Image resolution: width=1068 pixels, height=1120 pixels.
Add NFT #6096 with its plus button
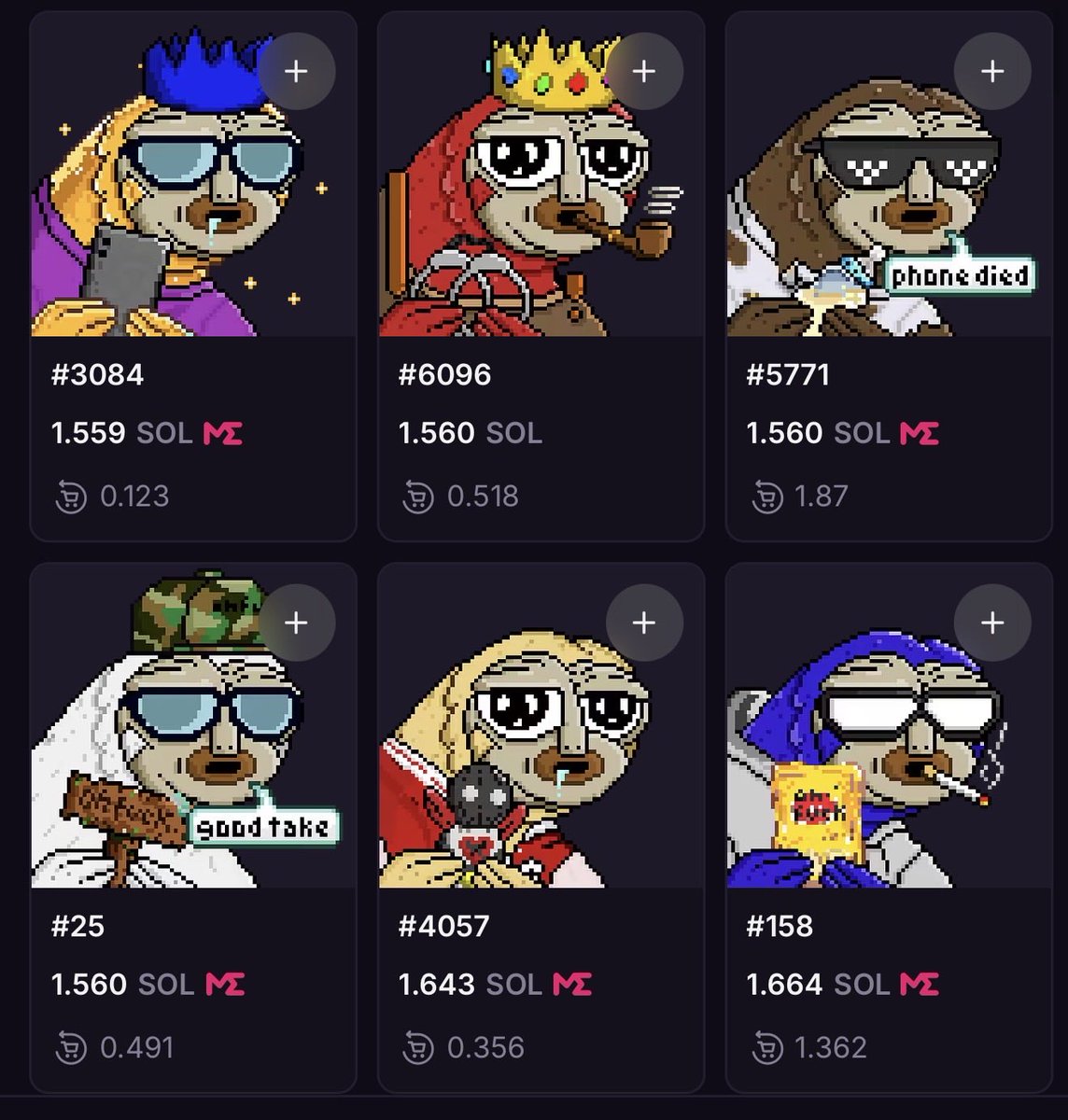[644, 71]
